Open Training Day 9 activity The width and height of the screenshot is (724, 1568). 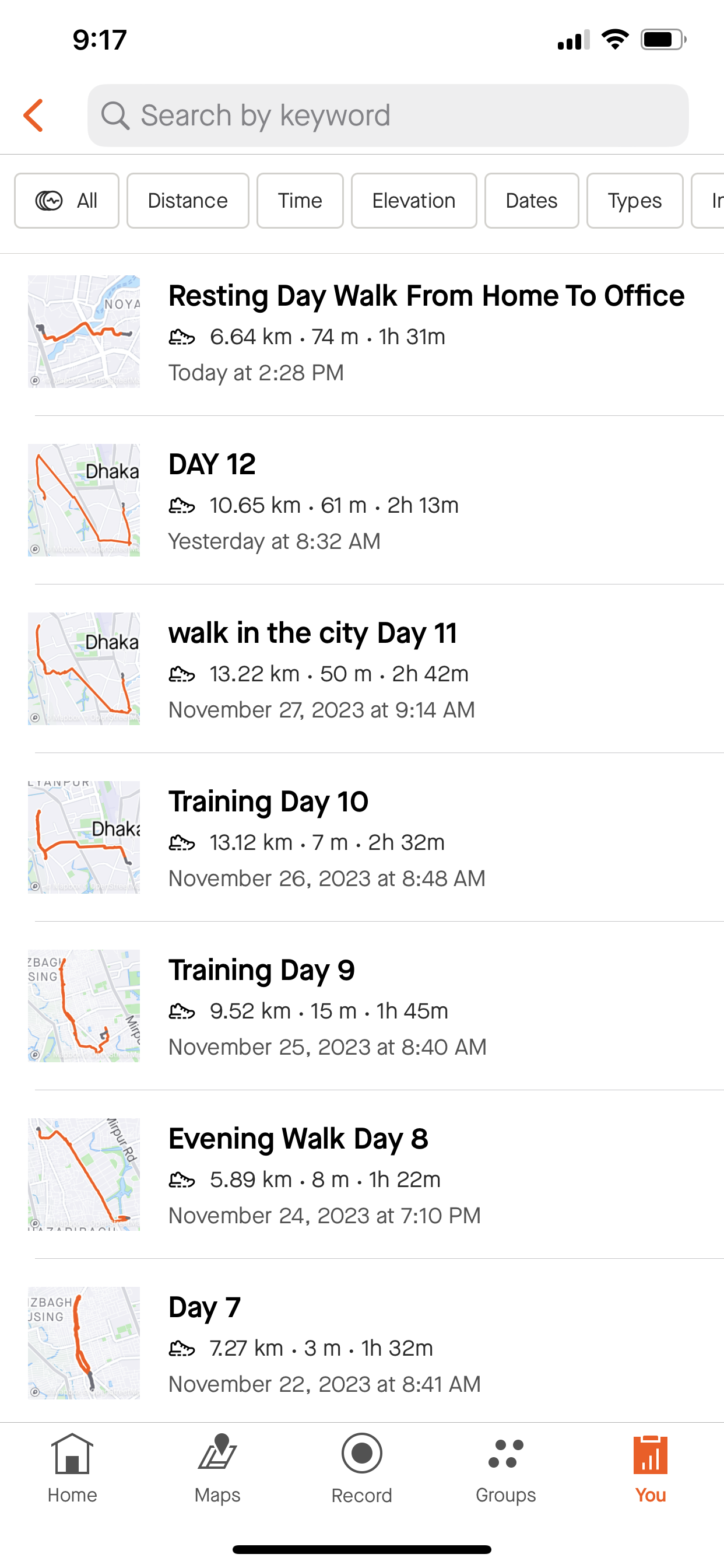click(362, 1006)
